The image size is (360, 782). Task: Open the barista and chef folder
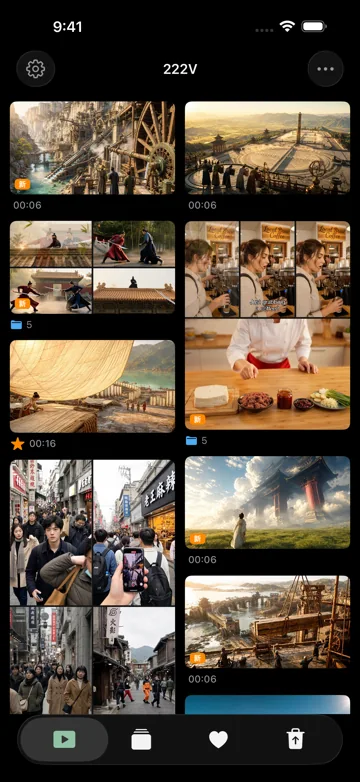(267, 325)
